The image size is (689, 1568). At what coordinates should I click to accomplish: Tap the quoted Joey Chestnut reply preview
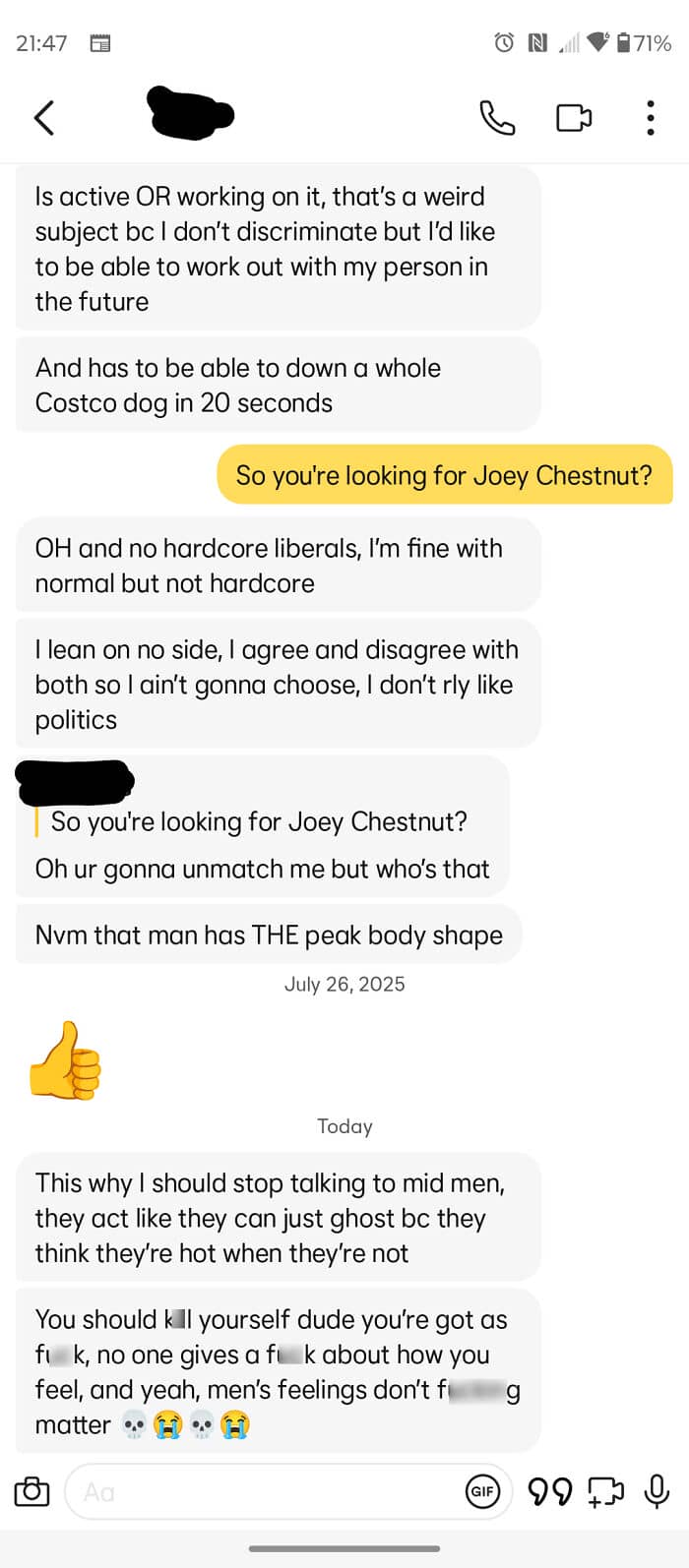click(259, 821)
